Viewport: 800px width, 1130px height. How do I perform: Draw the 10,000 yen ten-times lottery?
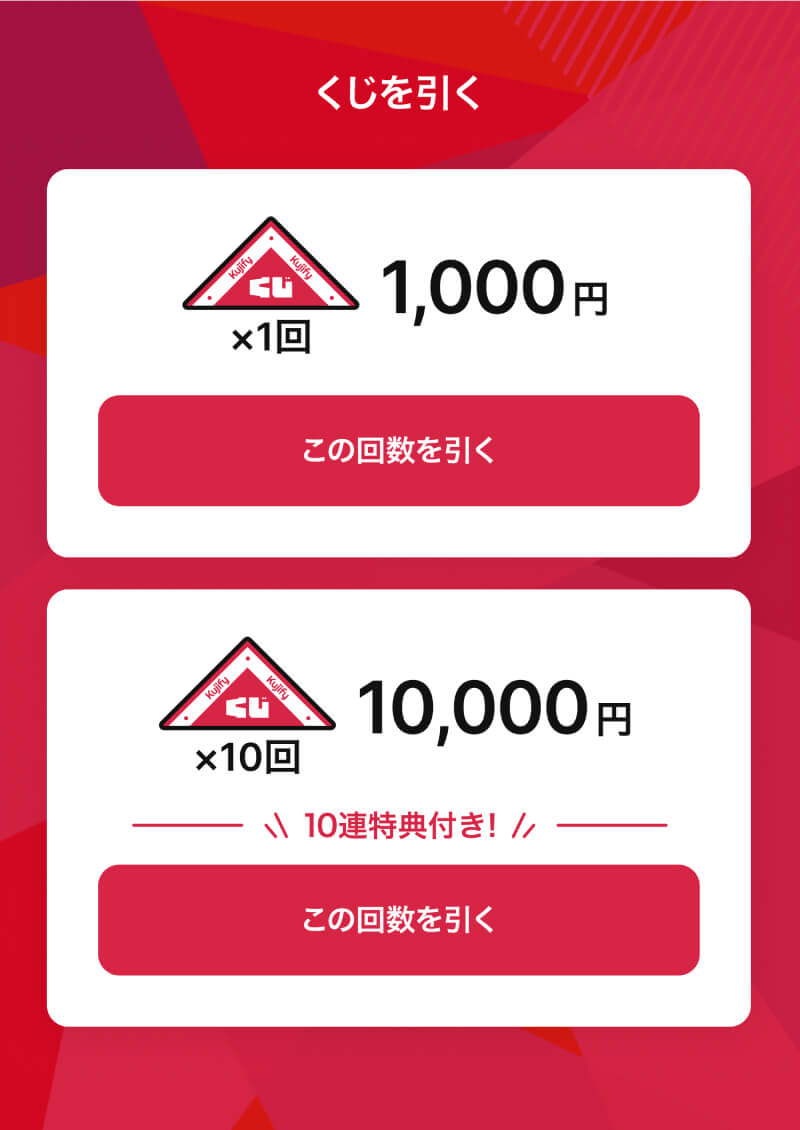tap(398, 920)
